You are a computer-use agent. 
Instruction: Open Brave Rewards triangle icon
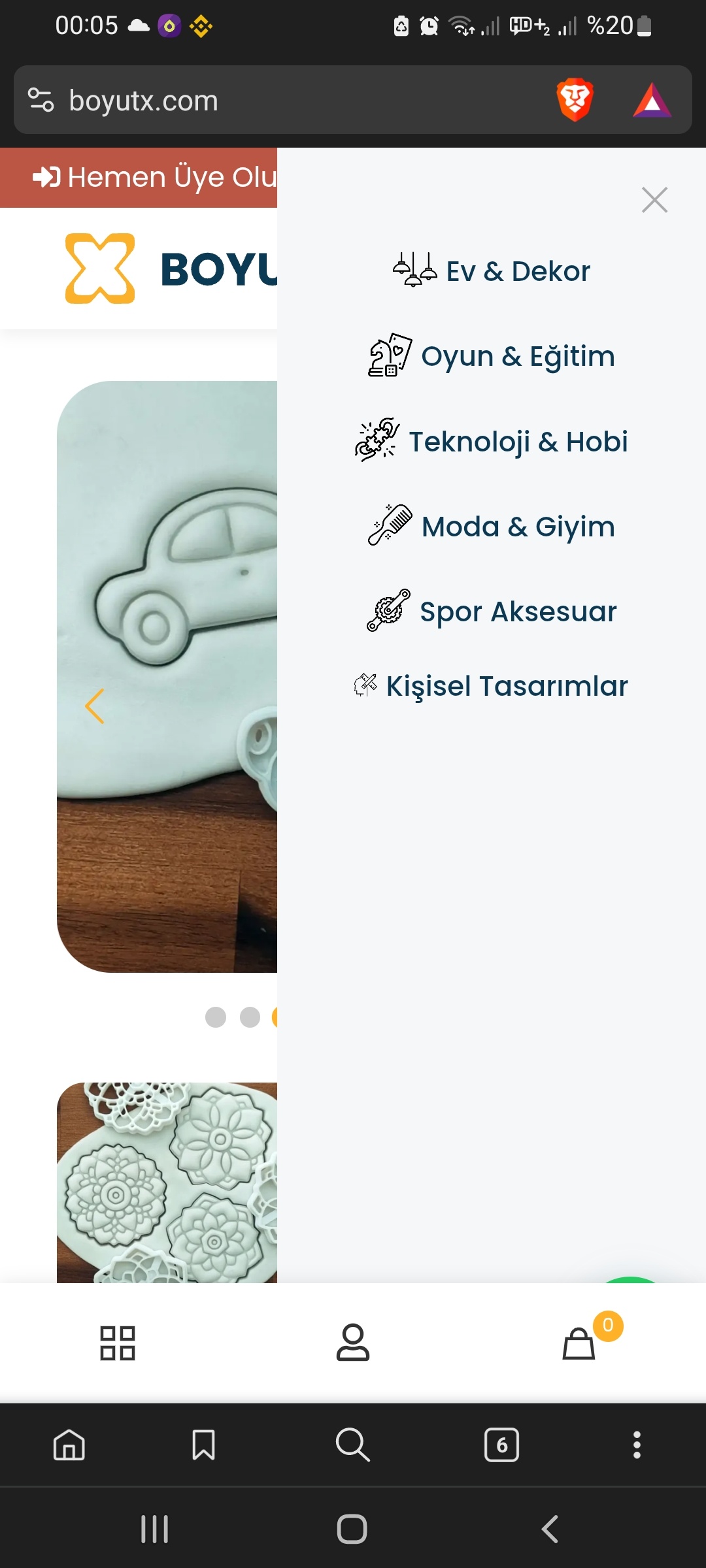coord(652,100)
